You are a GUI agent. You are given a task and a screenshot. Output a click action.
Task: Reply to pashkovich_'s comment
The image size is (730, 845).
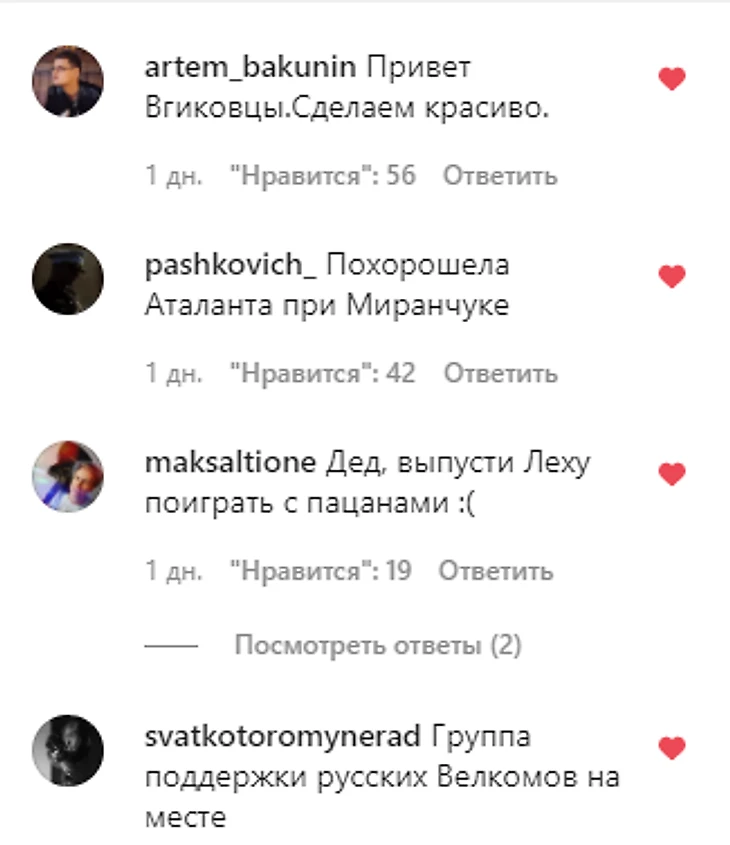pyautogui.click(x=500, y=374)
